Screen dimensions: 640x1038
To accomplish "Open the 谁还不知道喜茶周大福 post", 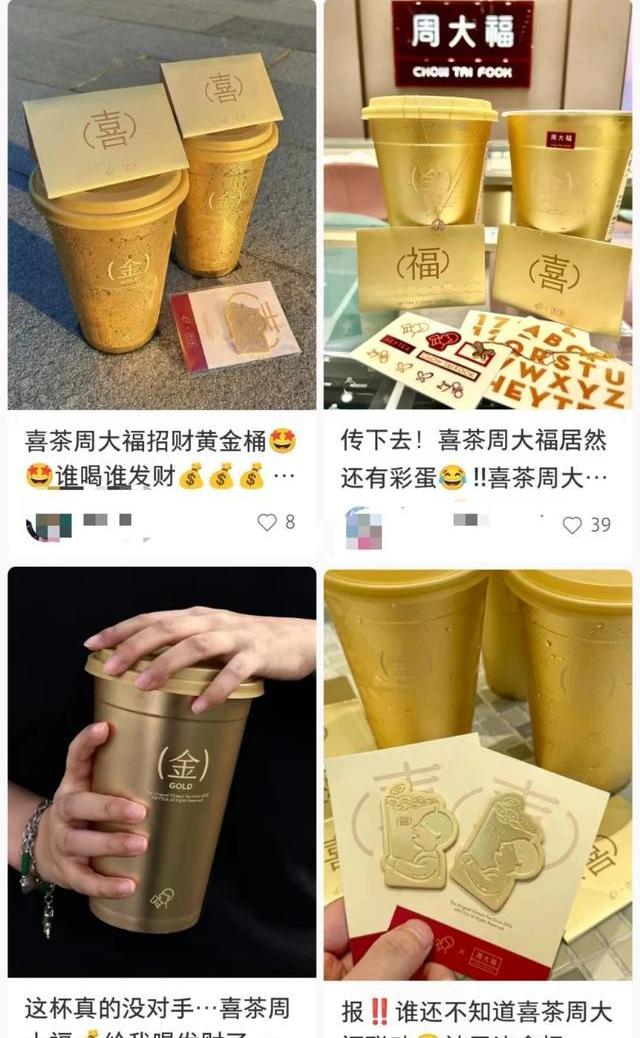I will tap(477, 771).
